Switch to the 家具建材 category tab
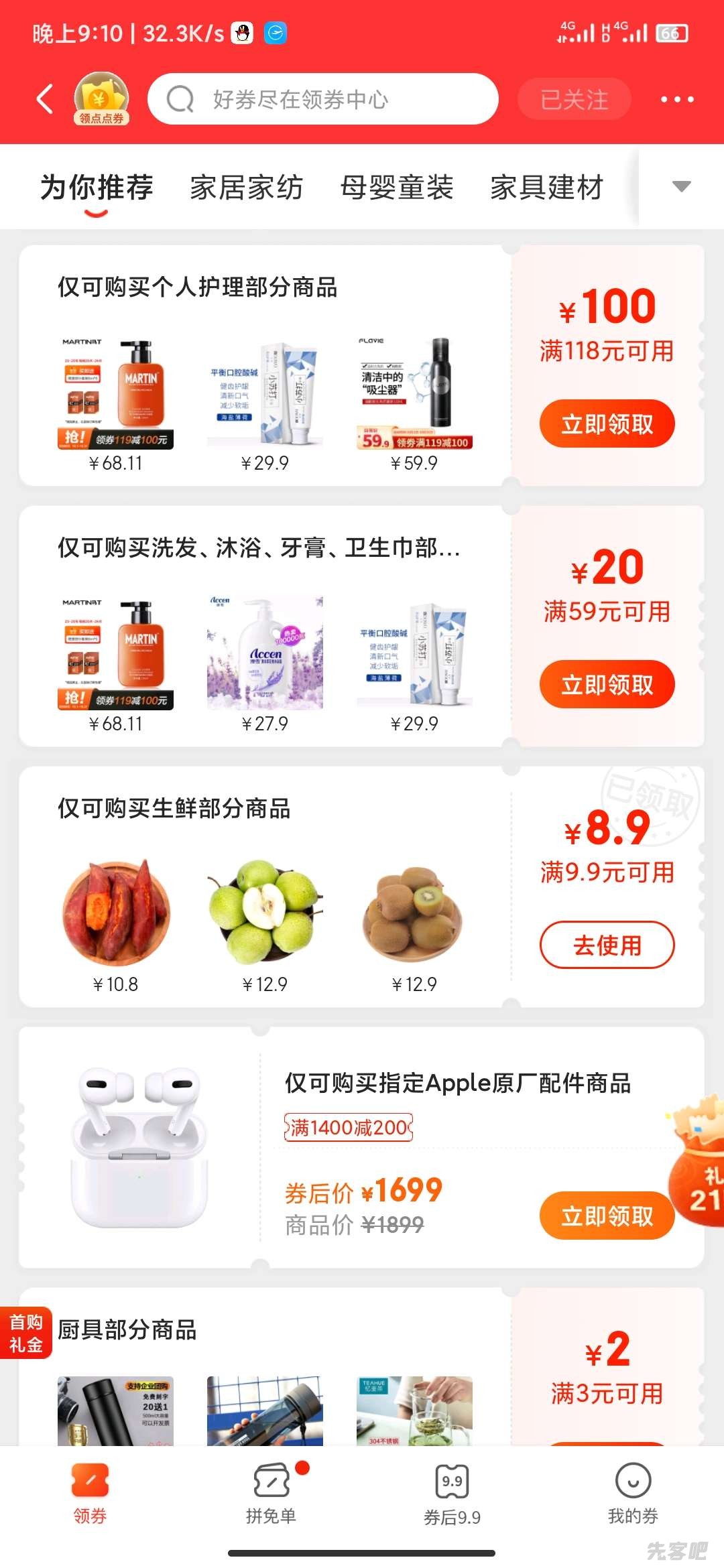Image resolution: width=724 pixels, height=1568 pixels. pyautogui.click(x=546, y=187)
